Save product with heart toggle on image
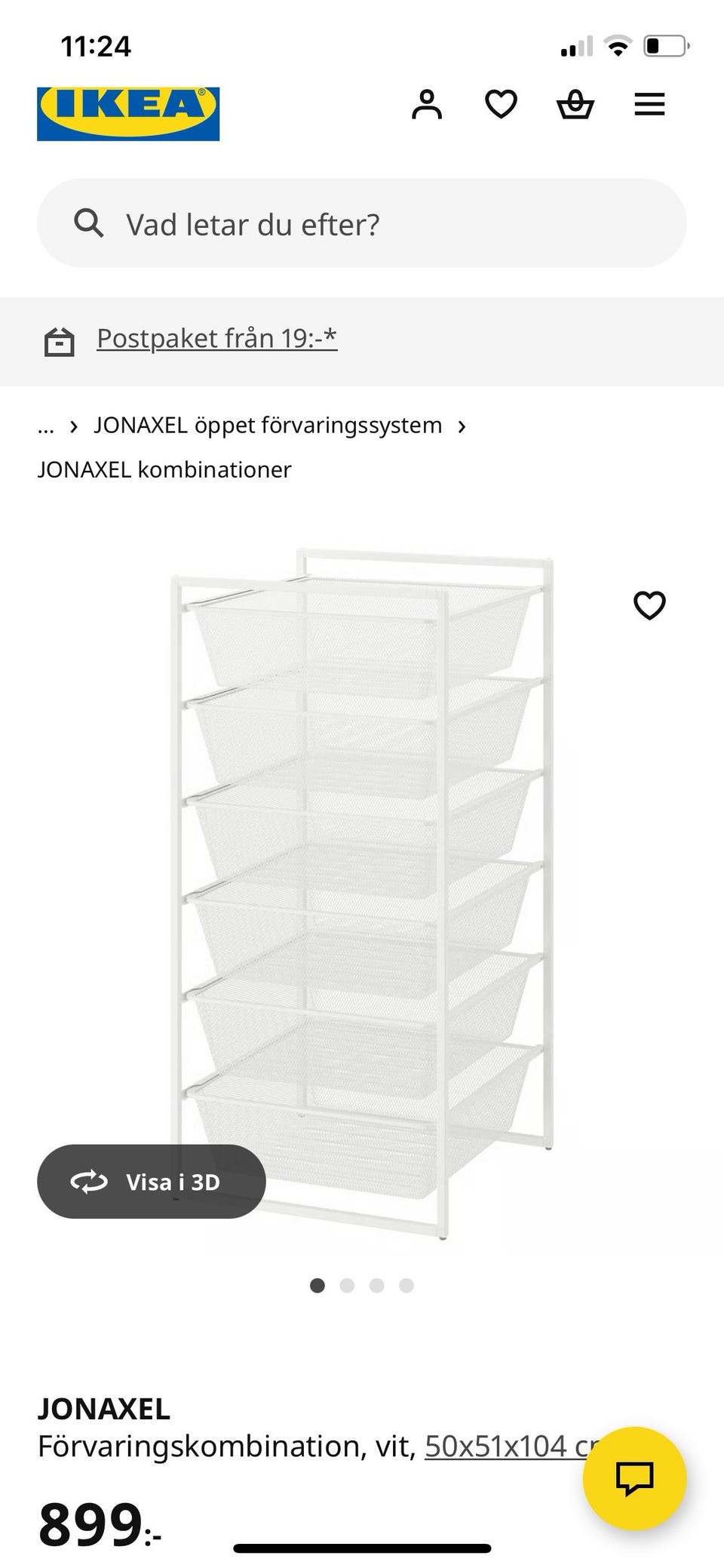The width and height of the screenshot is (724, 1568). (649, 604)
